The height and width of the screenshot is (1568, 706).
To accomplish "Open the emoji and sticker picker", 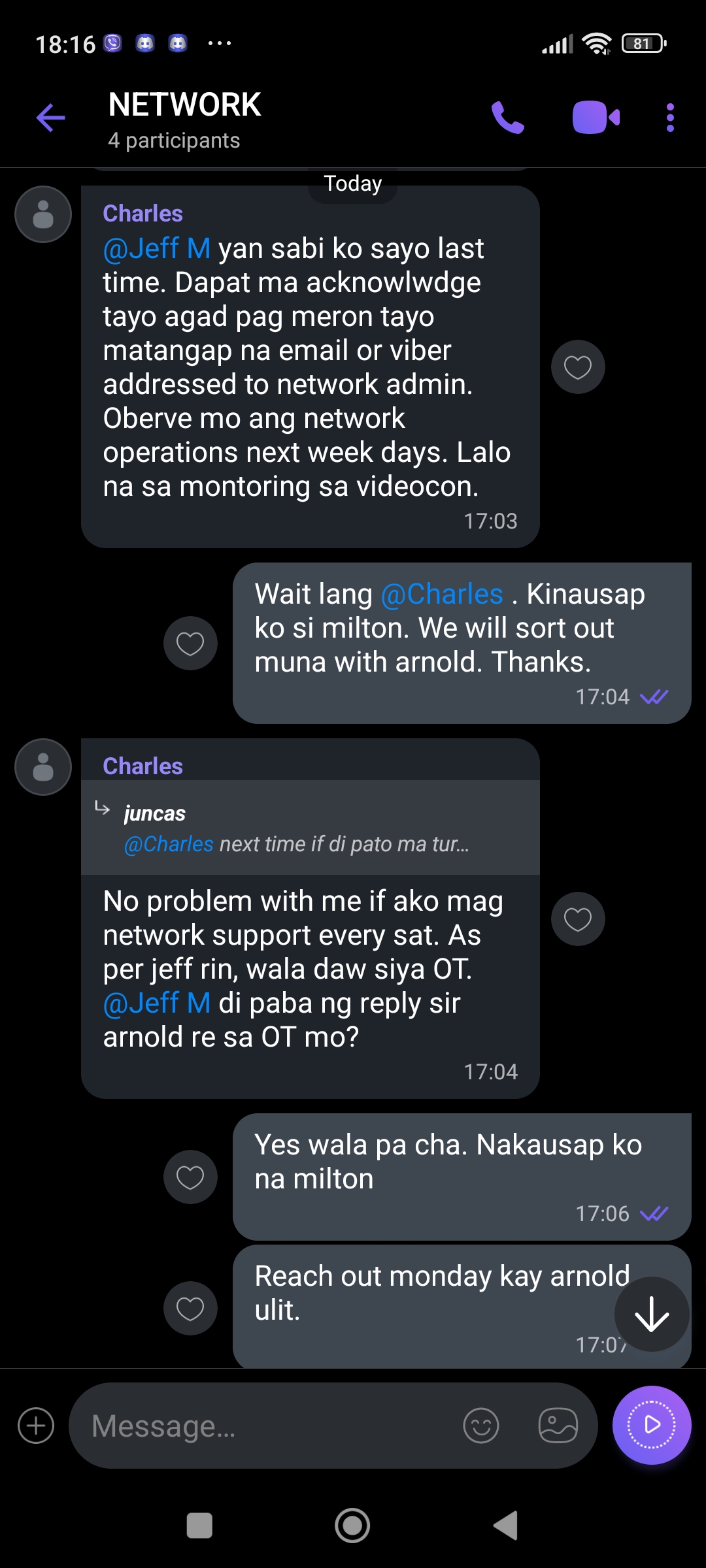I will coord(481,1426).
